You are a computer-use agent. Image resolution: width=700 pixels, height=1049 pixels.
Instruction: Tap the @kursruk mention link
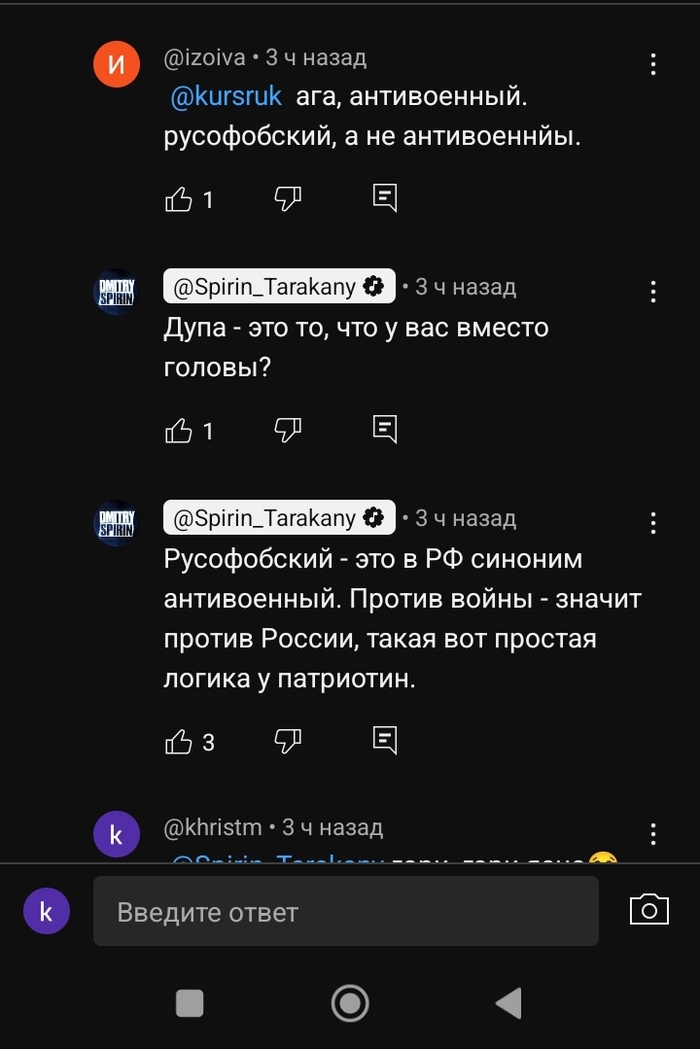(x=227, y=97)
